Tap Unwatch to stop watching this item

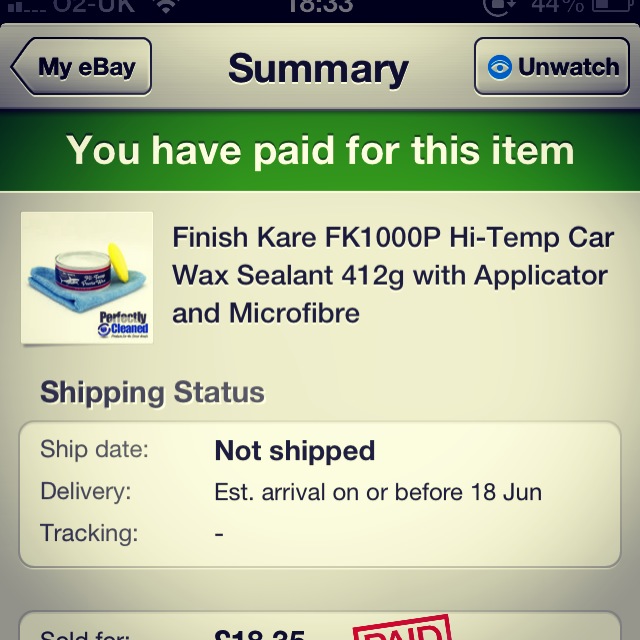click(552, 67)
